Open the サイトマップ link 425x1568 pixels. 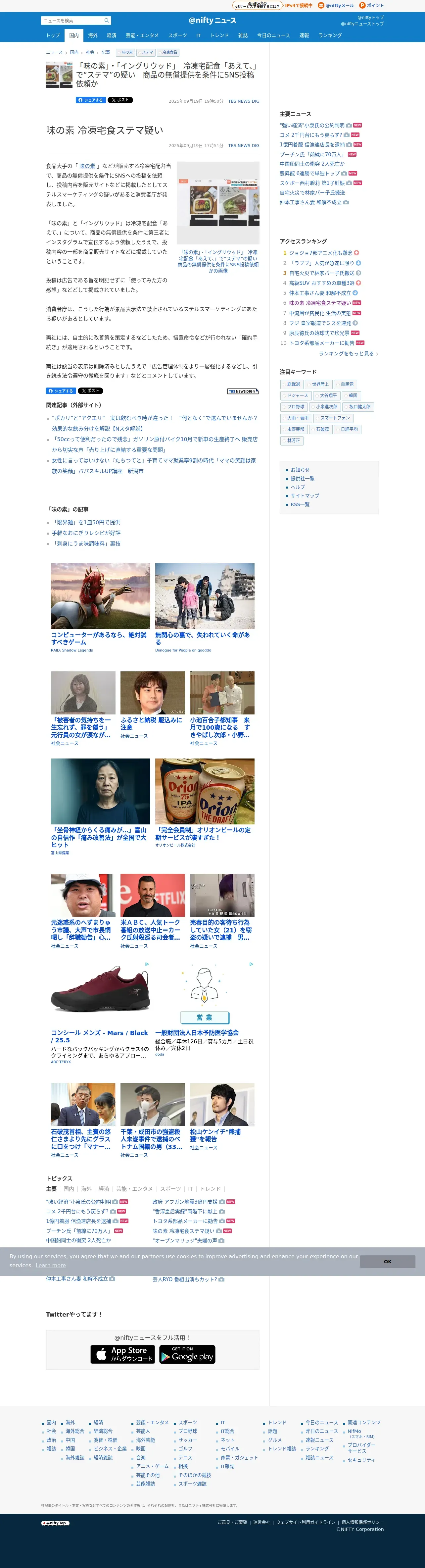coord(305,496)
